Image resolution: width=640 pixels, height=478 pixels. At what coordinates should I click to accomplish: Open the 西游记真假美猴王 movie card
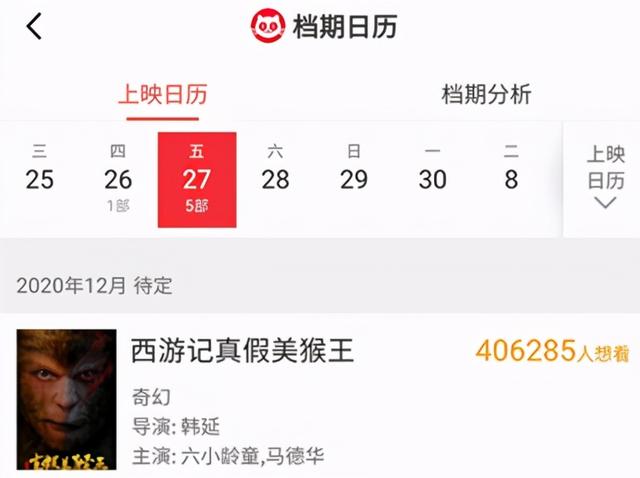click(x=320, y=400)
